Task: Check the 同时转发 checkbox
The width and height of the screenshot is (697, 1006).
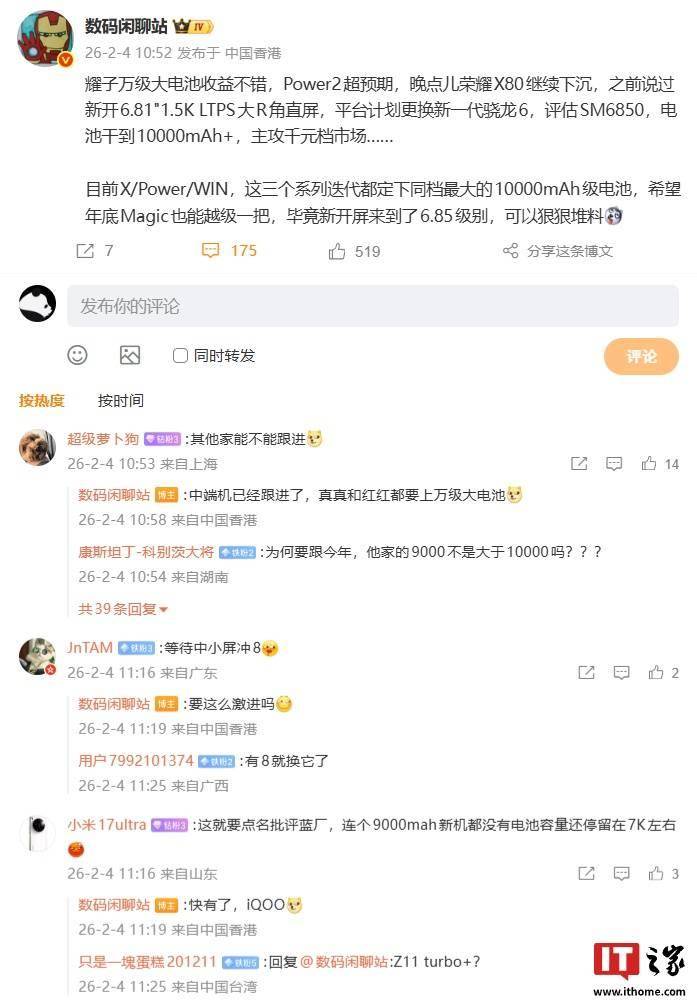Action: [181, 355]
